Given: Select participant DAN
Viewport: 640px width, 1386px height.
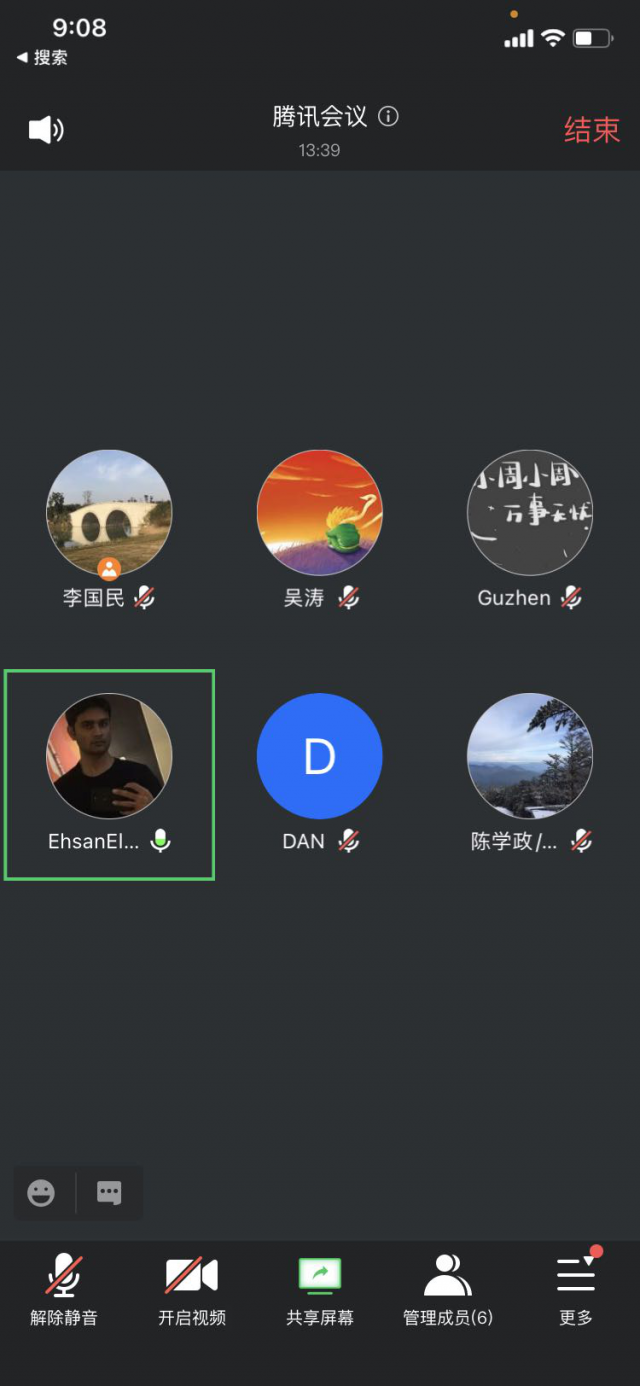Looking at the screenshot, I should [x=319, y=756].
